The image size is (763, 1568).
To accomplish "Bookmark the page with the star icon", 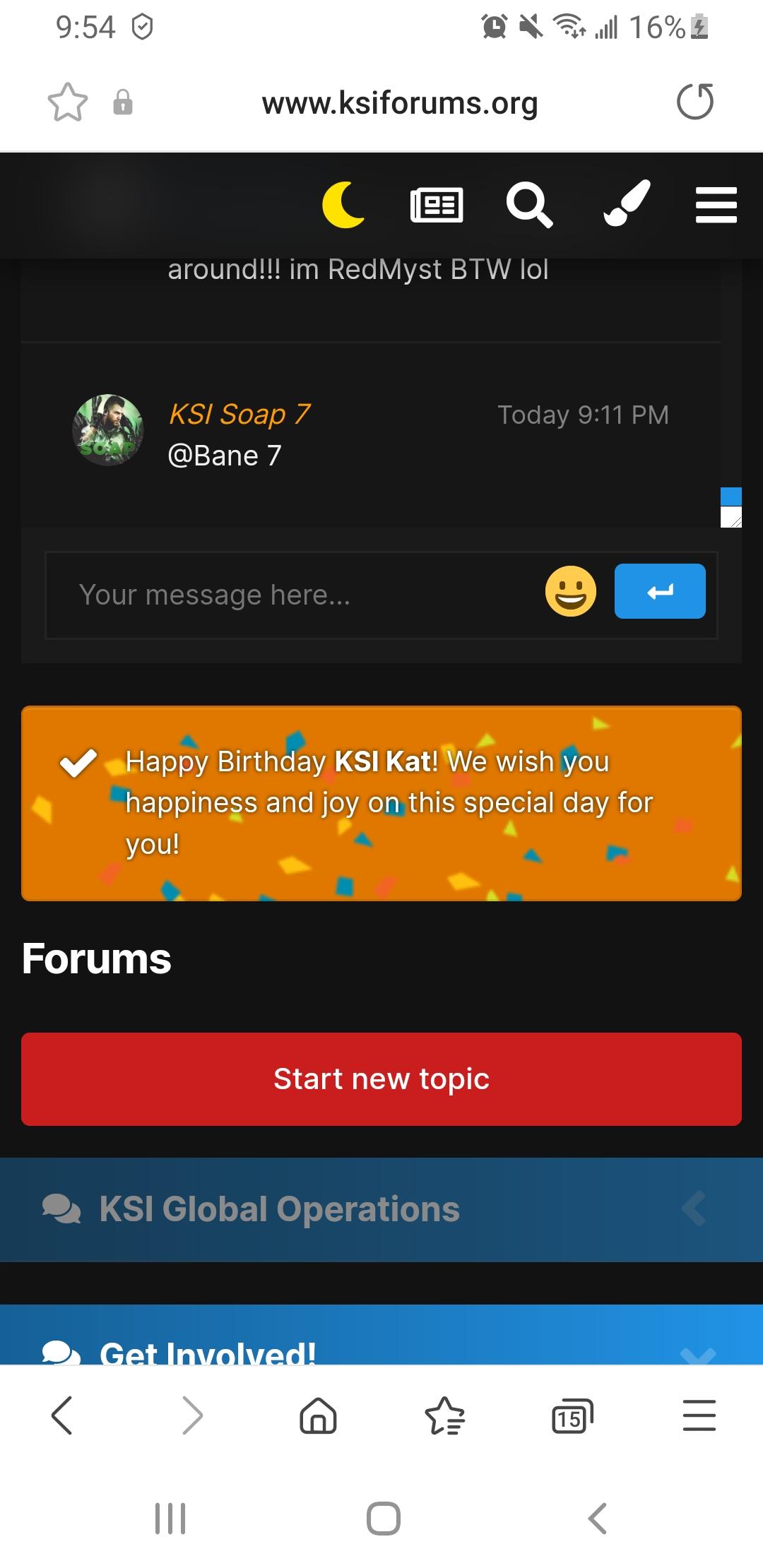I will [68, 102].
